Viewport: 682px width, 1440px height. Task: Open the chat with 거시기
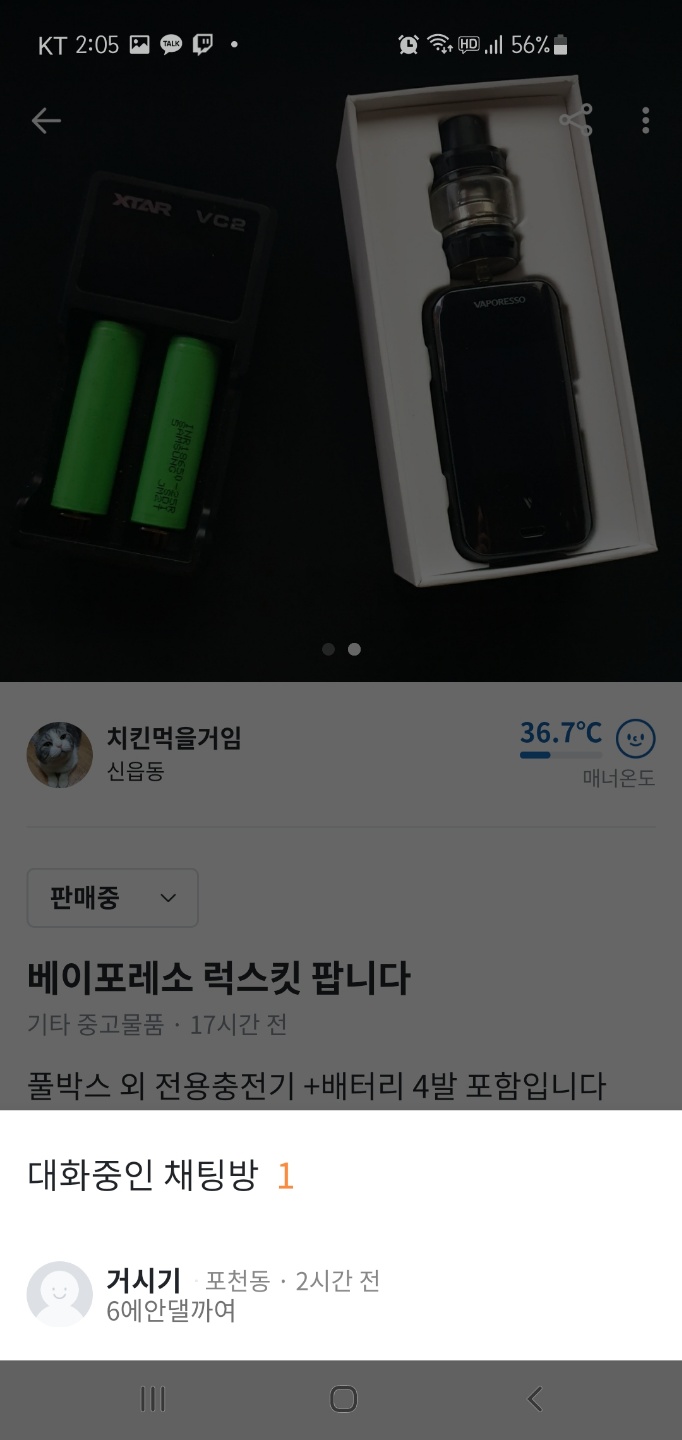[x=341, y=1294]
